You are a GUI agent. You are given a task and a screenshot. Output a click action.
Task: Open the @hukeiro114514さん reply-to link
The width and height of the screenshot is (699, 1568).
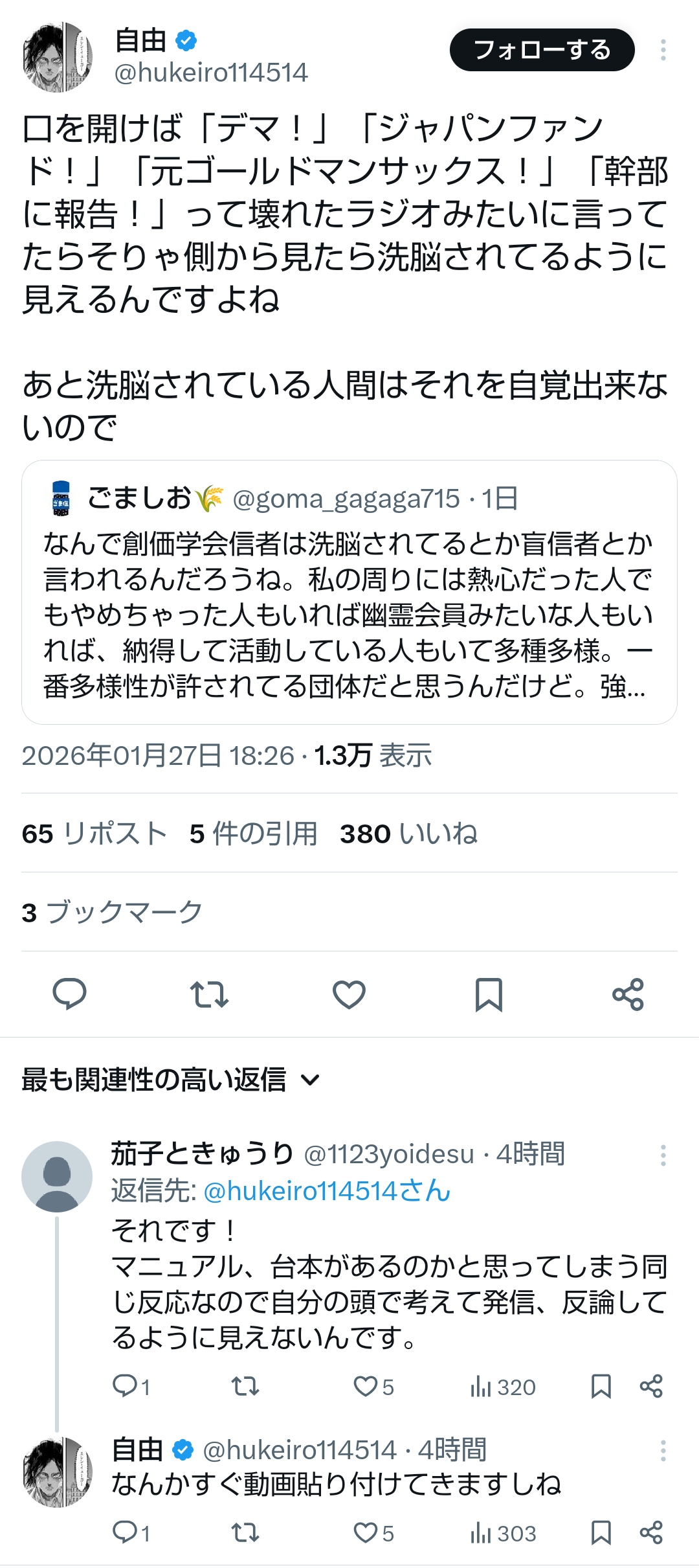[327, 1190]
